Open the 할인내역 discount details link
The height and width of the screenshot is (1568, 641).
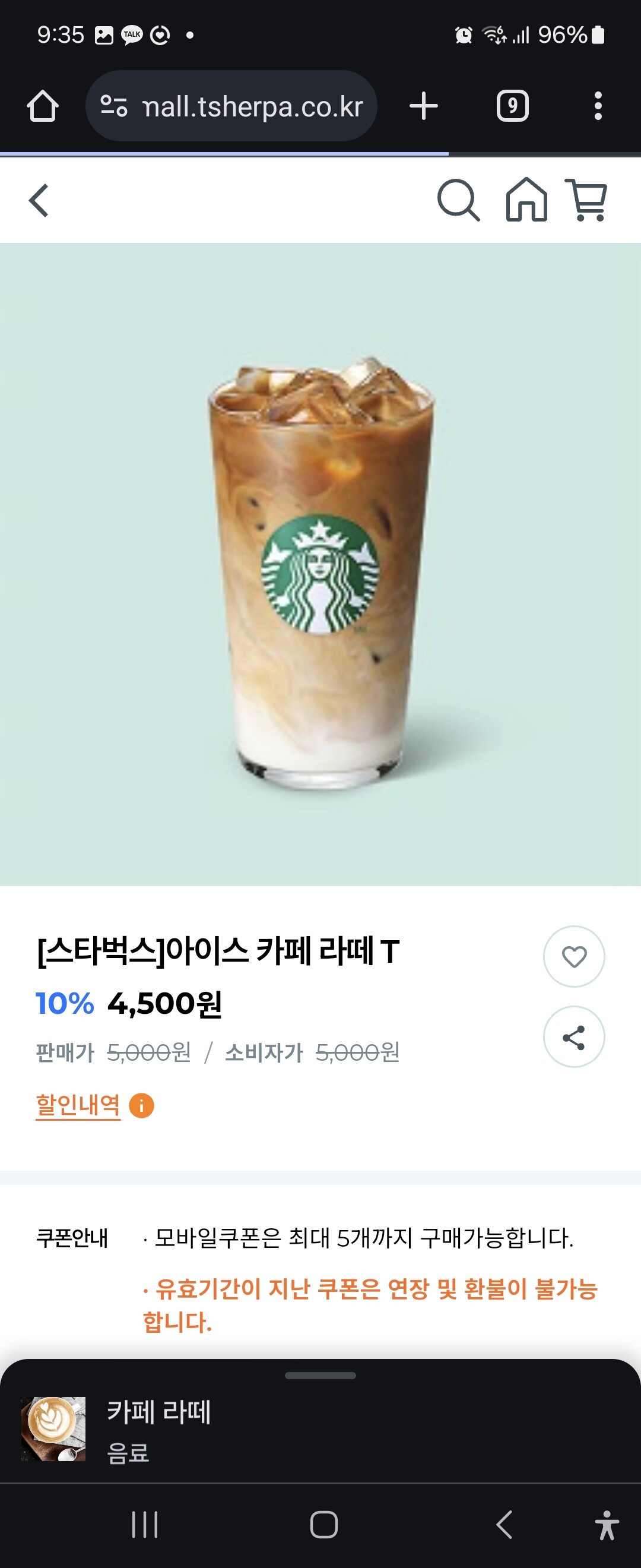(78, 1105)
